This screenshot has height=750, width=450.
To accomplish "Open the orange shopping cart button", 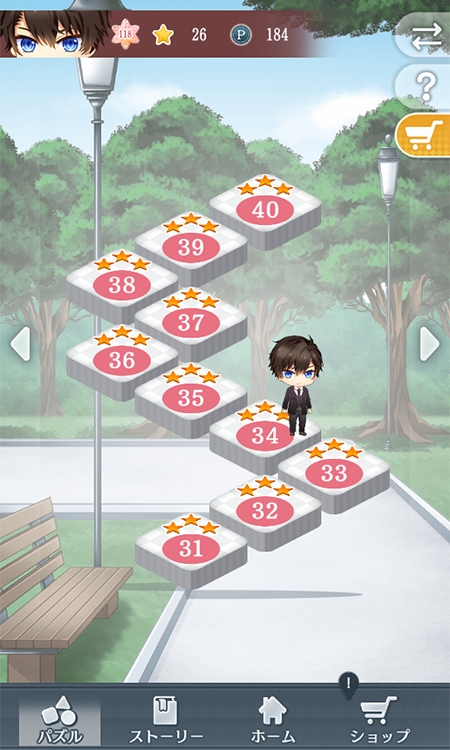I will coord(425,136).
